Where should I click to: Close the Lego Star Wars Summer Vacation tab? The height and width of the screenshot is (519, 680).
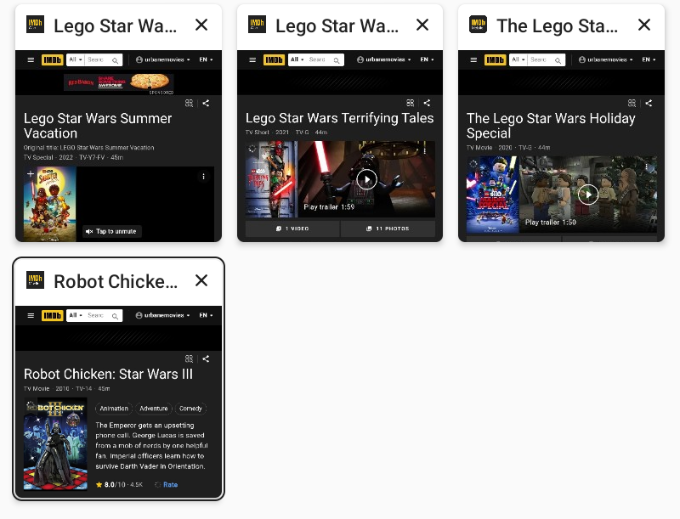[x=201, y=25]
